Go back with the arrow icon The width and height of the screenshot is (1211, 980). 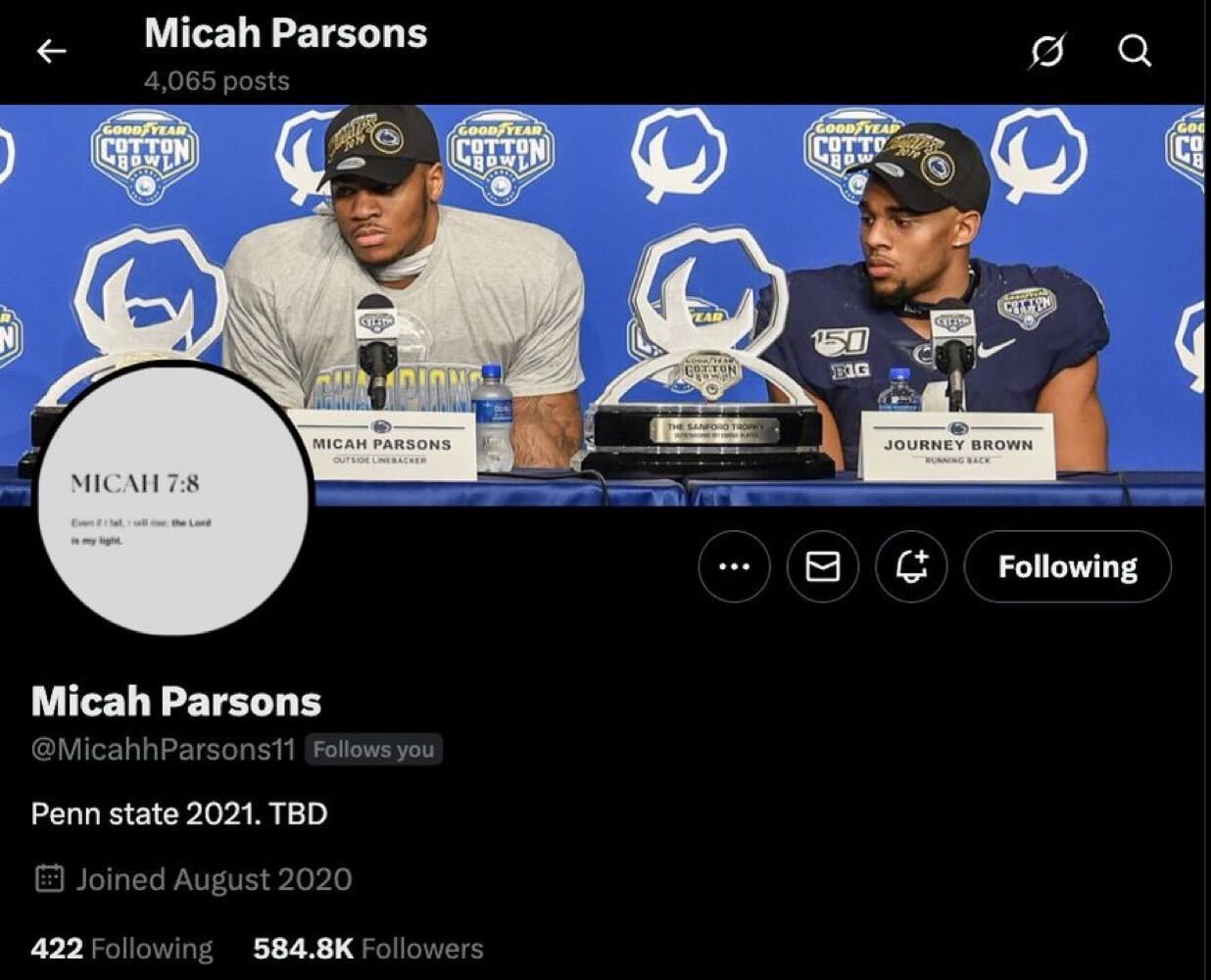(x=51, y=51)
